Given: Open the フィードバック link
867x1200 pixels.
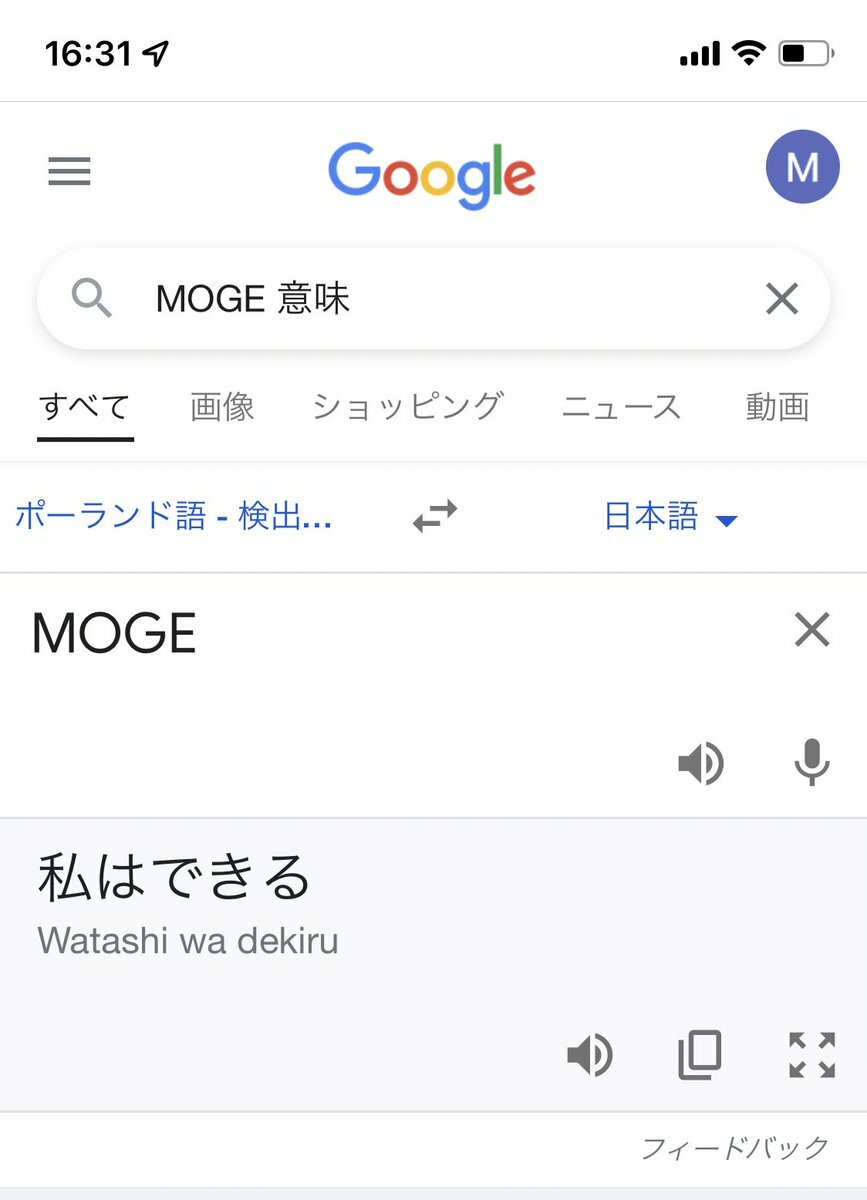Looking at the screenshot, I should point(735,1148).
